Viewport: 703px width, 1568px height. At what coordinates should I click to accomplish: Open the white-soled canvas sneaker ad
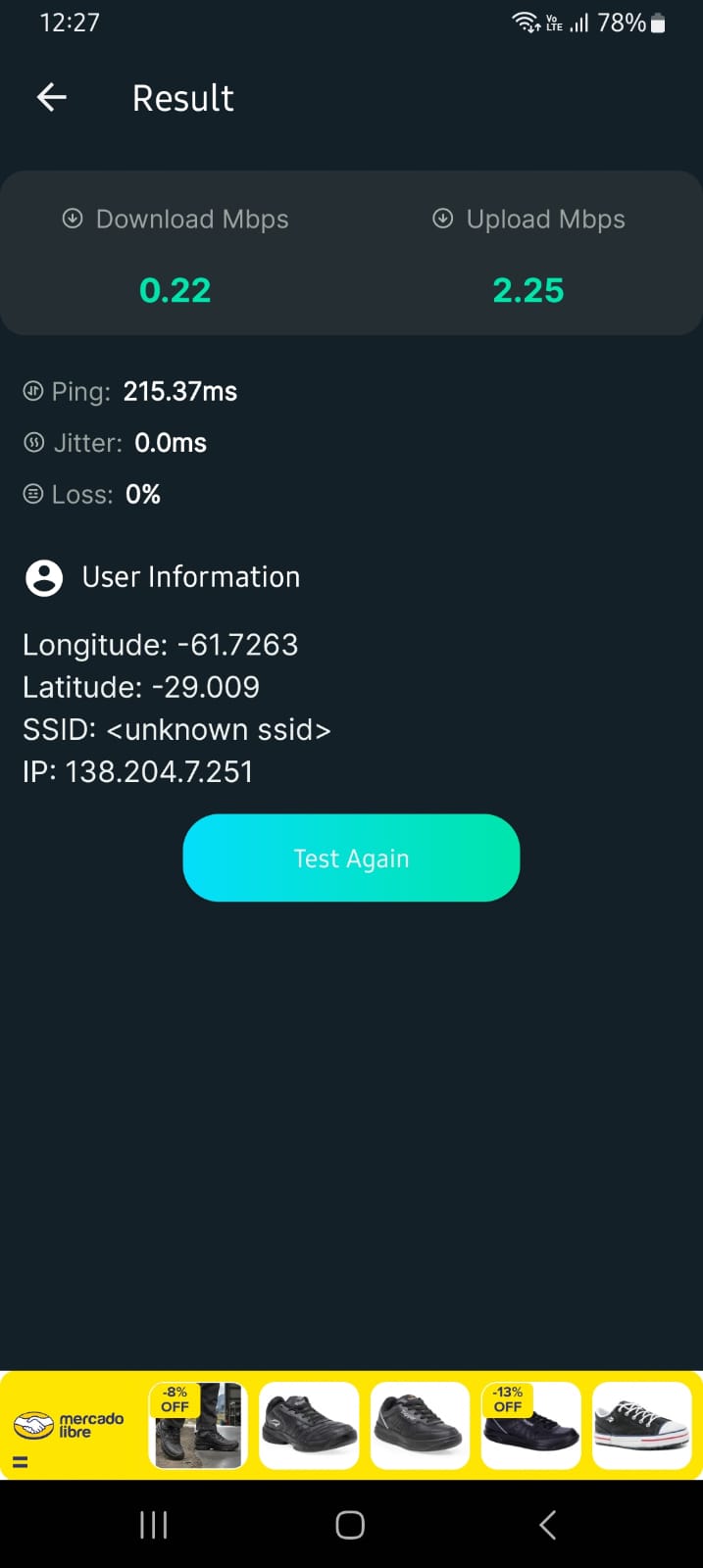(642, 1426)
